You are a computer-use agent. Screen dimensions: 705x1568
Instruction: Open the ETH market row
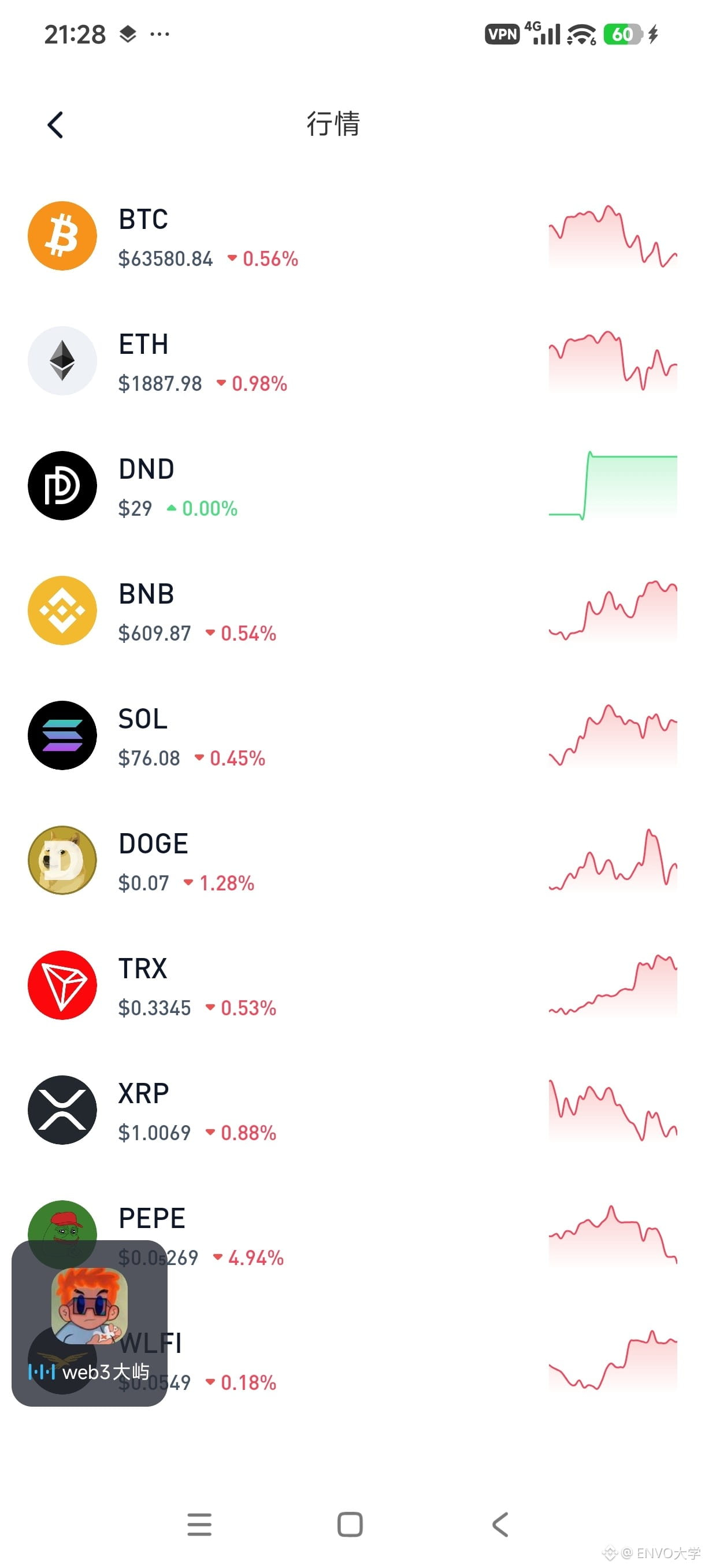352,361
